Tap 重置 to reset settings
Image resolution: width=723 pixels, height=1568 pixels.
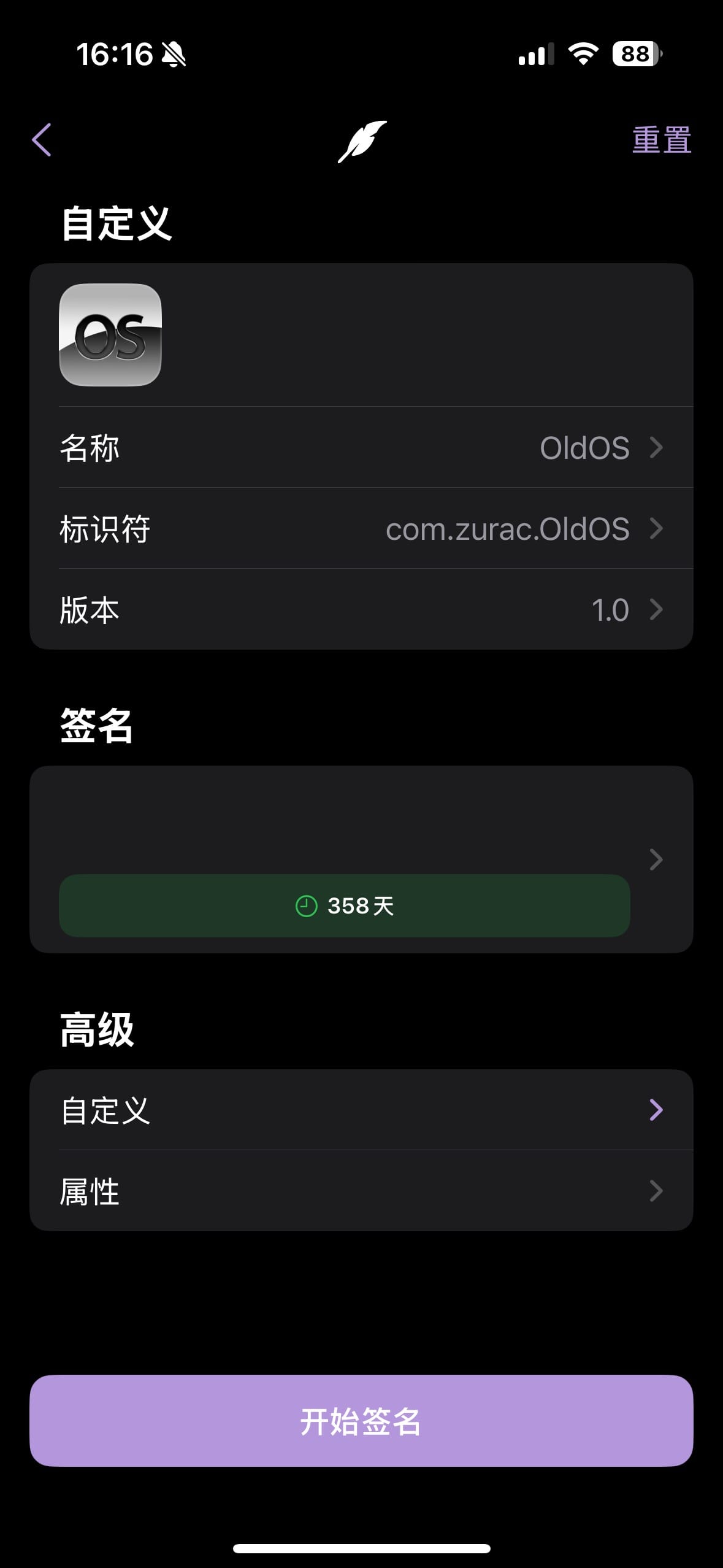coord(661,140)
